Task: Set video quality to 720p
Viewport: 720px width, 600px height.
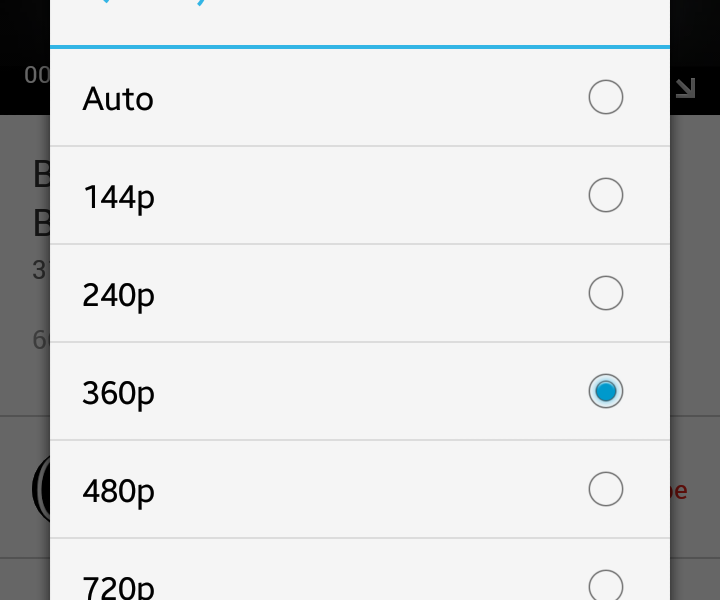Action: (605, 584)
